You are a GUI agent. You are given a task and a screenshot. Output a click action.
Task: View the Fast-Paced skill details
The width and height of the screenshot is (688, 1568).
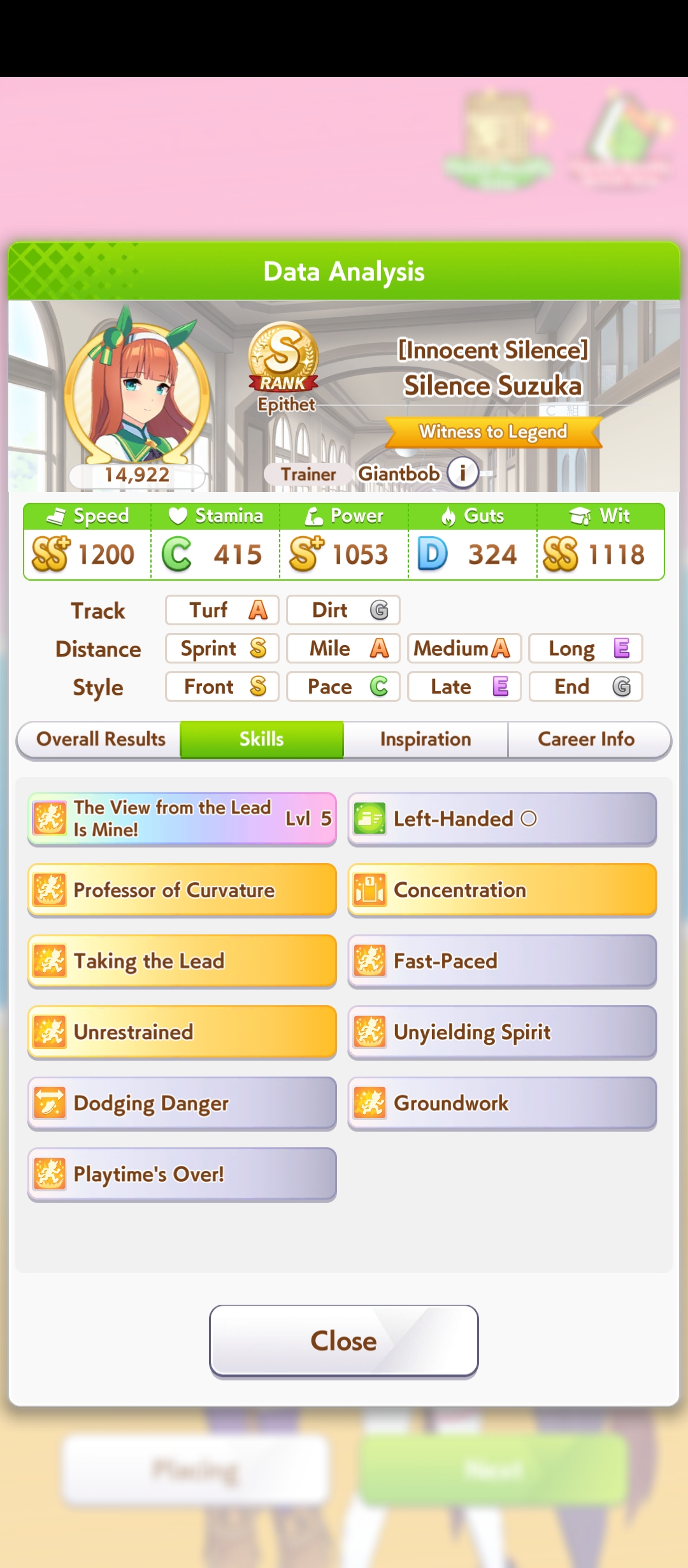click(502, 961)
